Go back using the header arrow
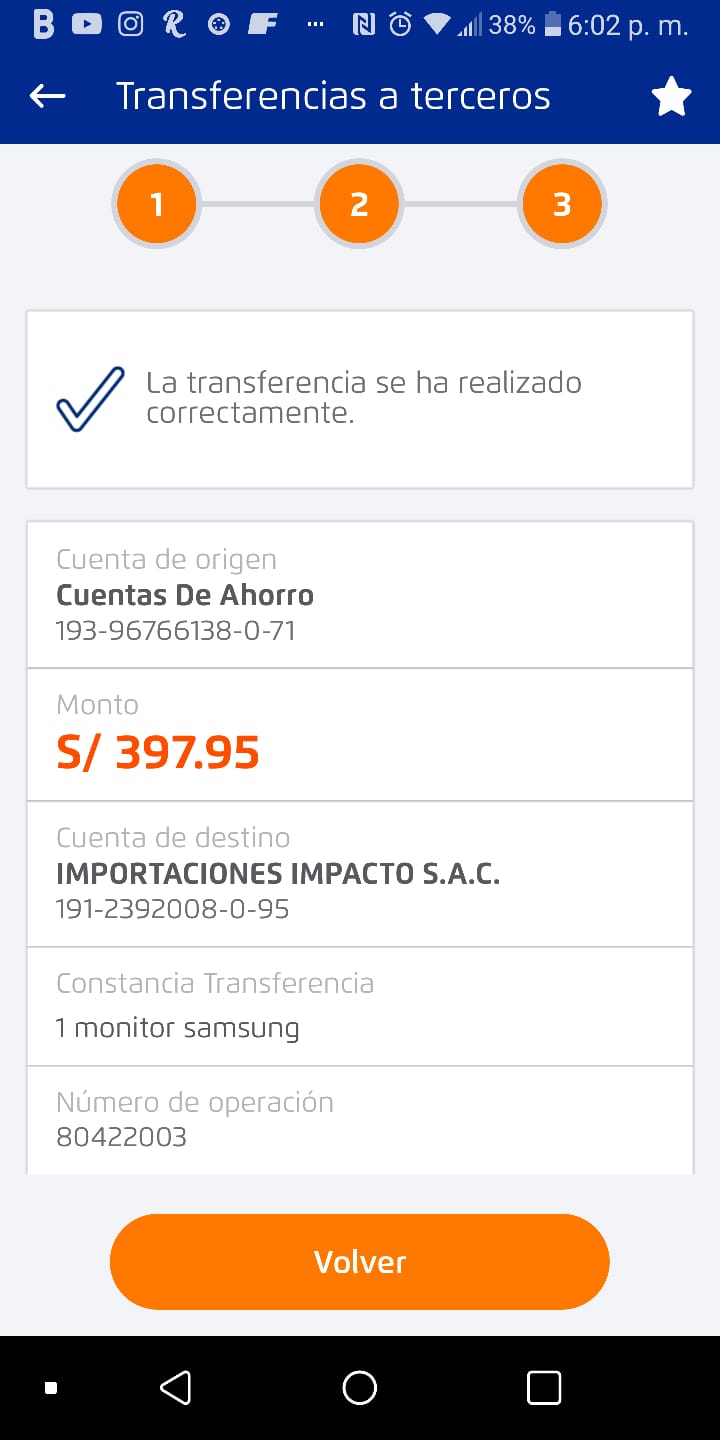 click(x=47, y=96)
